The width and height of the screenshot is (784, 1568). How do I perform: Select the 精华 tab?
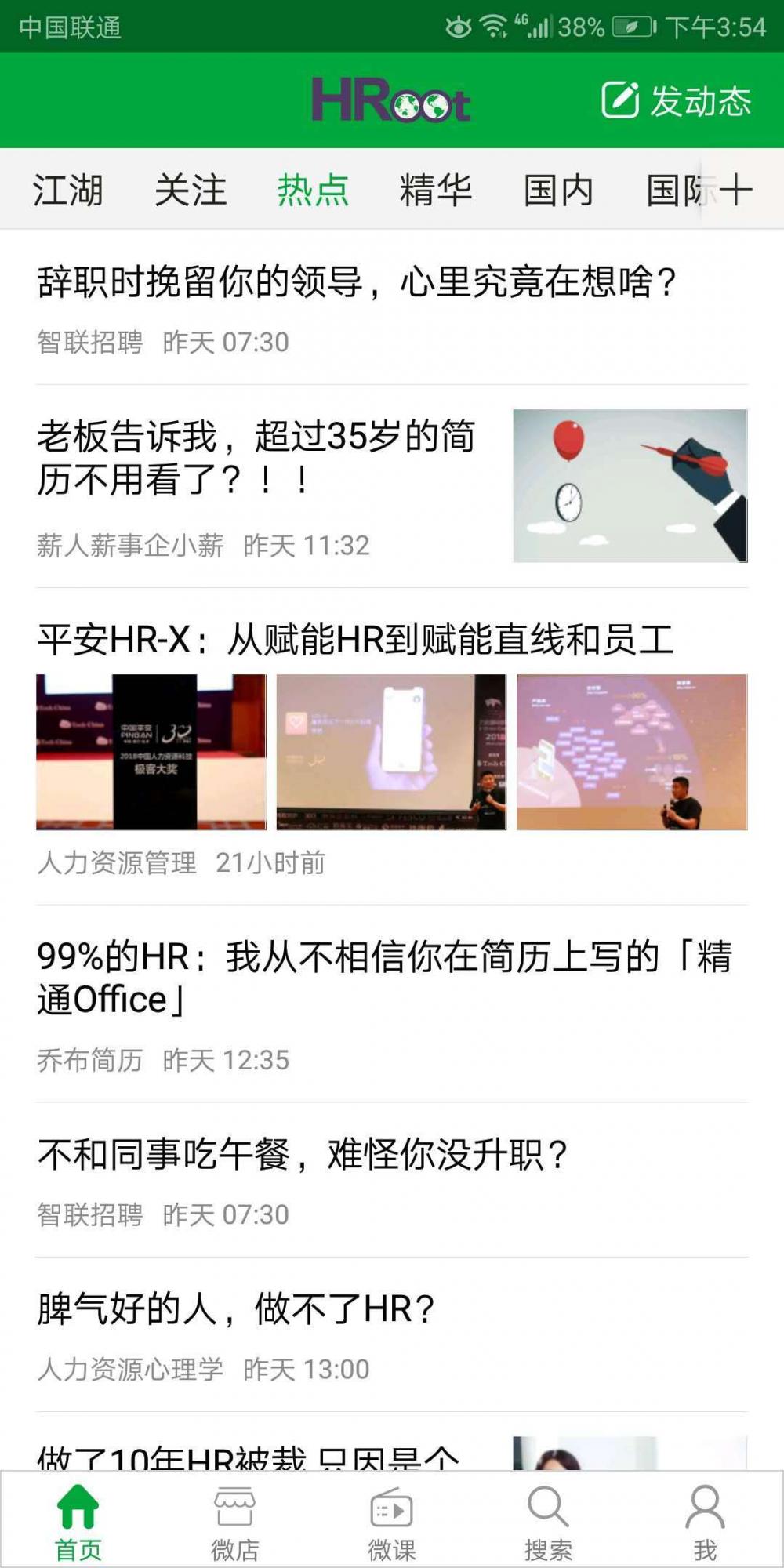click(x=435, y=191)
